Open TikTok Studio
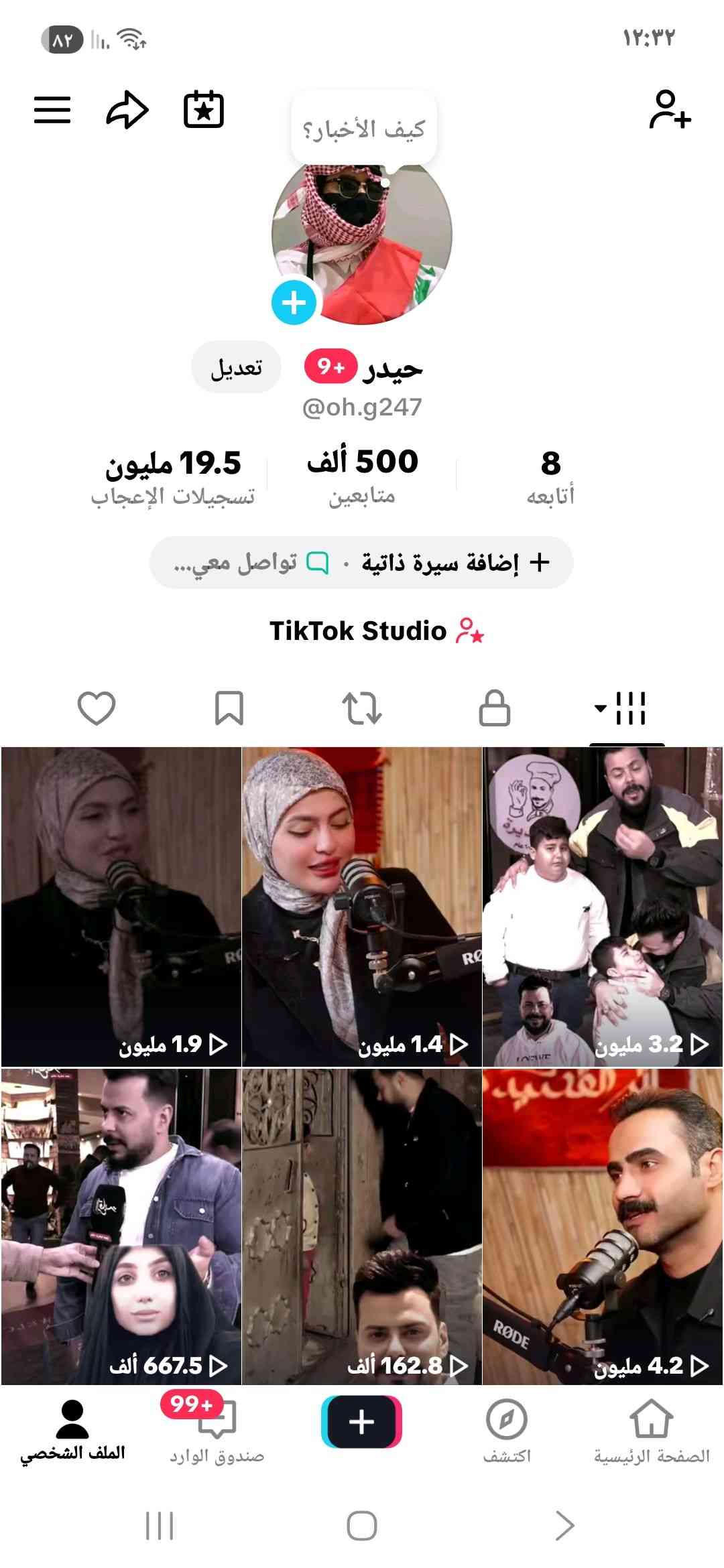This screenshot has width=724, height=1568. (375, 631)
